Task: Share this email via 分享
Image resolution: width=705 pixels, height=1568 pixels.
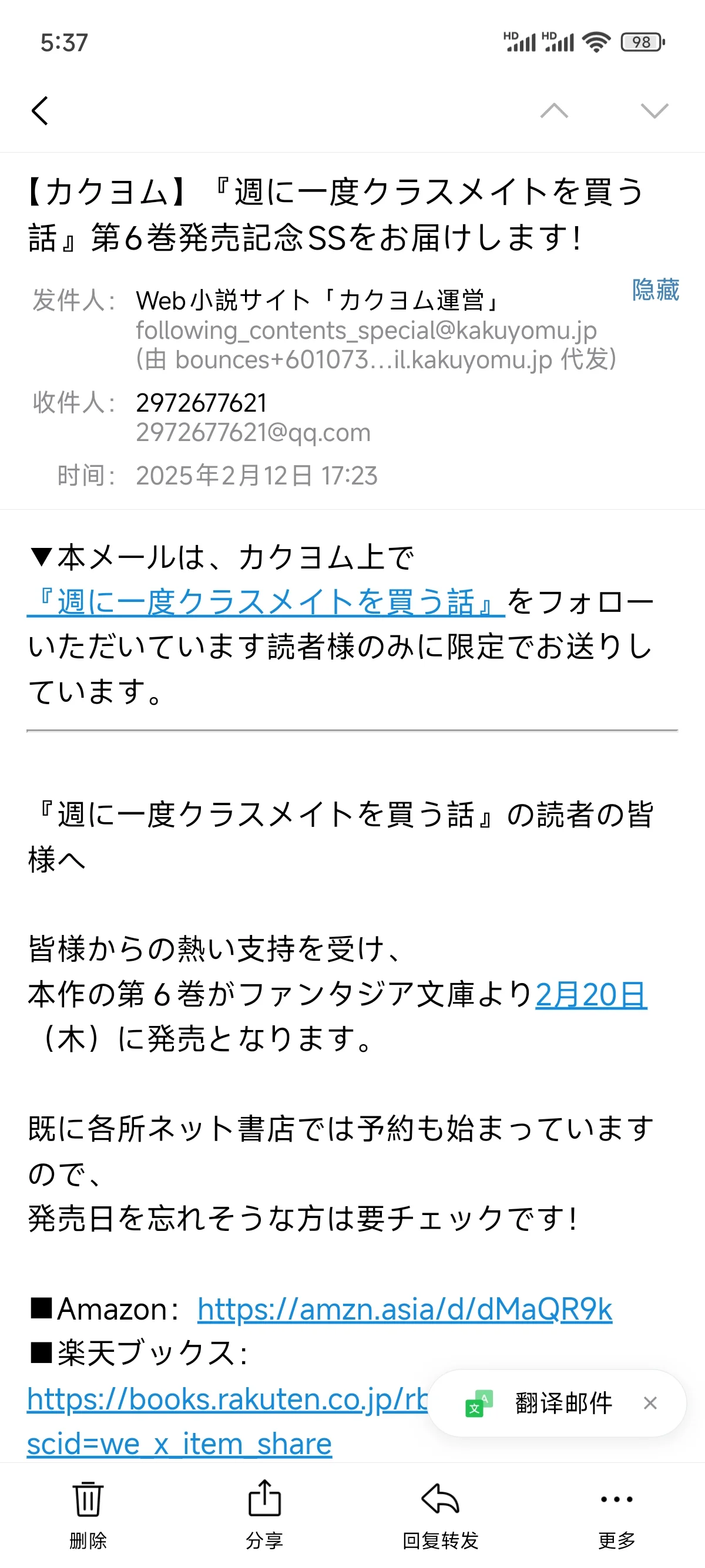Action: click(x=264, y=1512)
